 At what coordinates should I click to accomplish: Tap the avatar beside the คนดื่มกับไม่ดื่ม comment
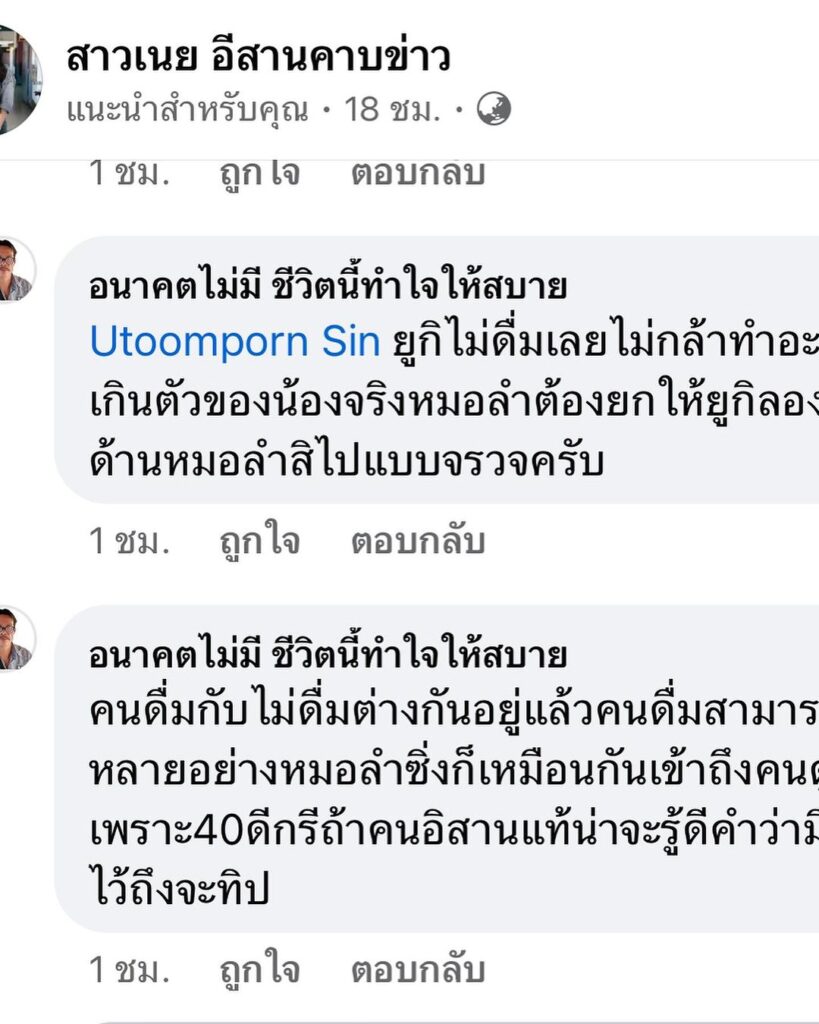point(15,639)
